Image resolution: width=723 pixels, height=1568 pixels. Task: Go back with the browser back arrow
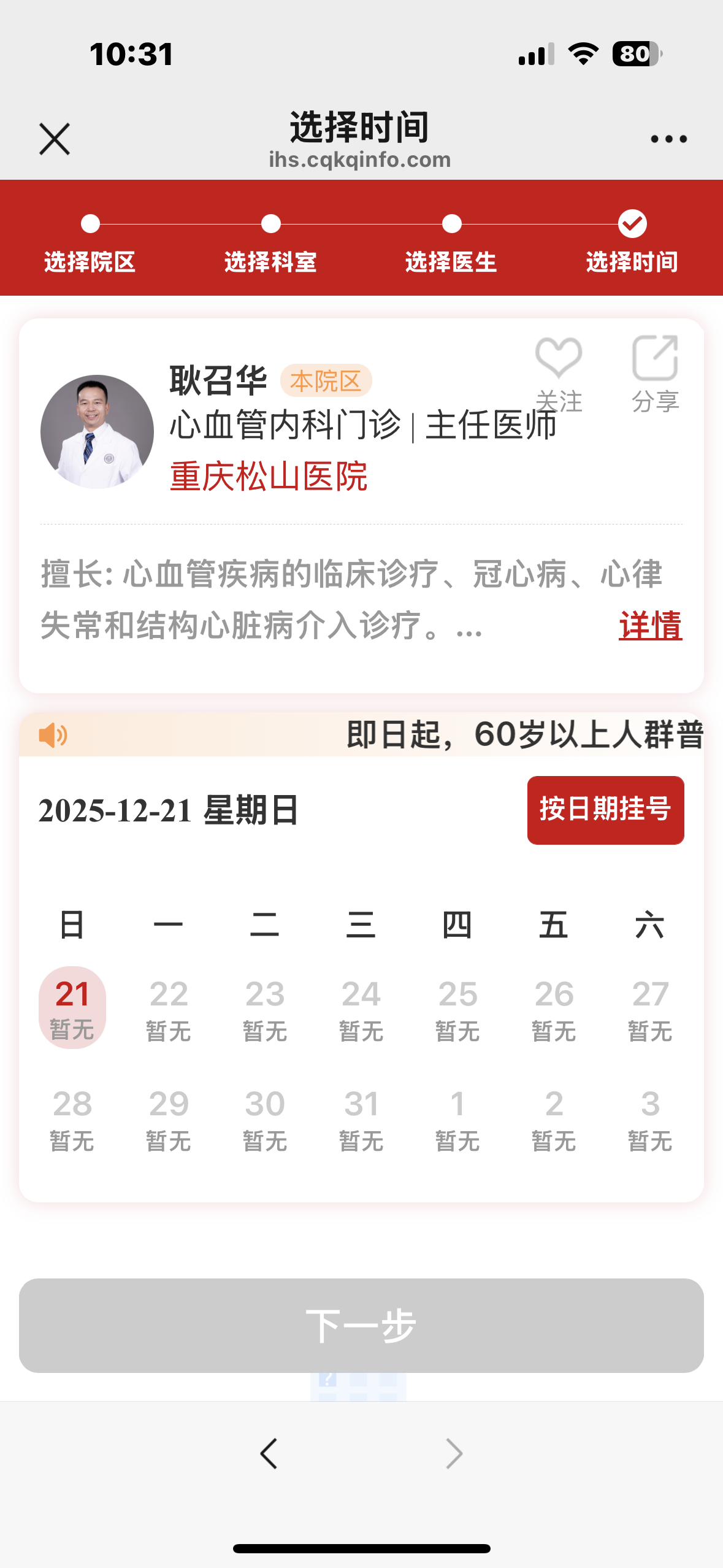point(269,1453)
